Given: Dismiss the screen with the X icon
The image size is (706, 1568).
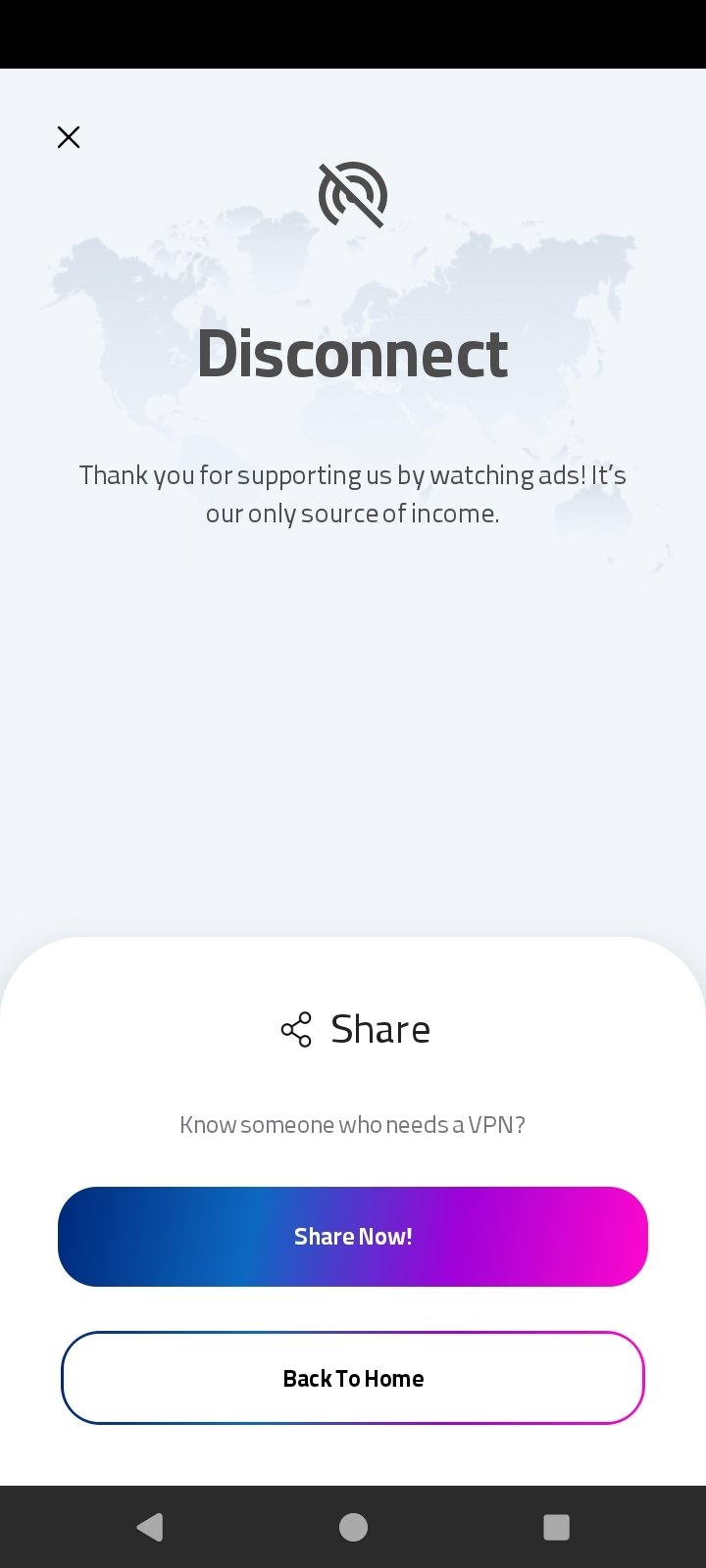Looking at the screenshot, I should (69, 137).
